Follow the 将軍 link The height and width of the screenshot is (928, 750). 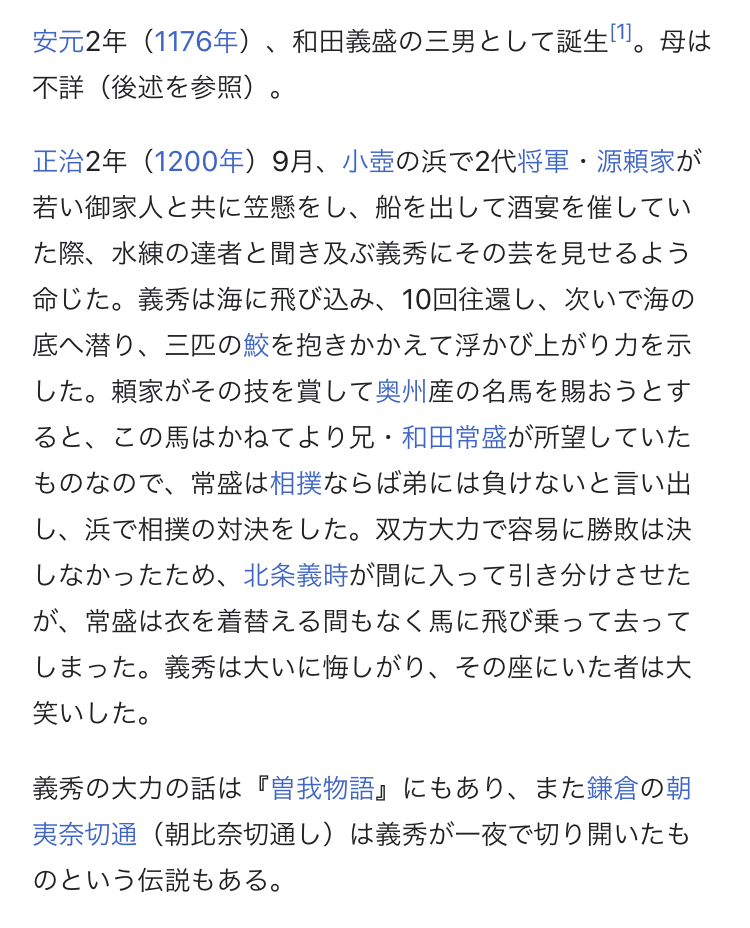pyautogui.click(x=543, y=160)
